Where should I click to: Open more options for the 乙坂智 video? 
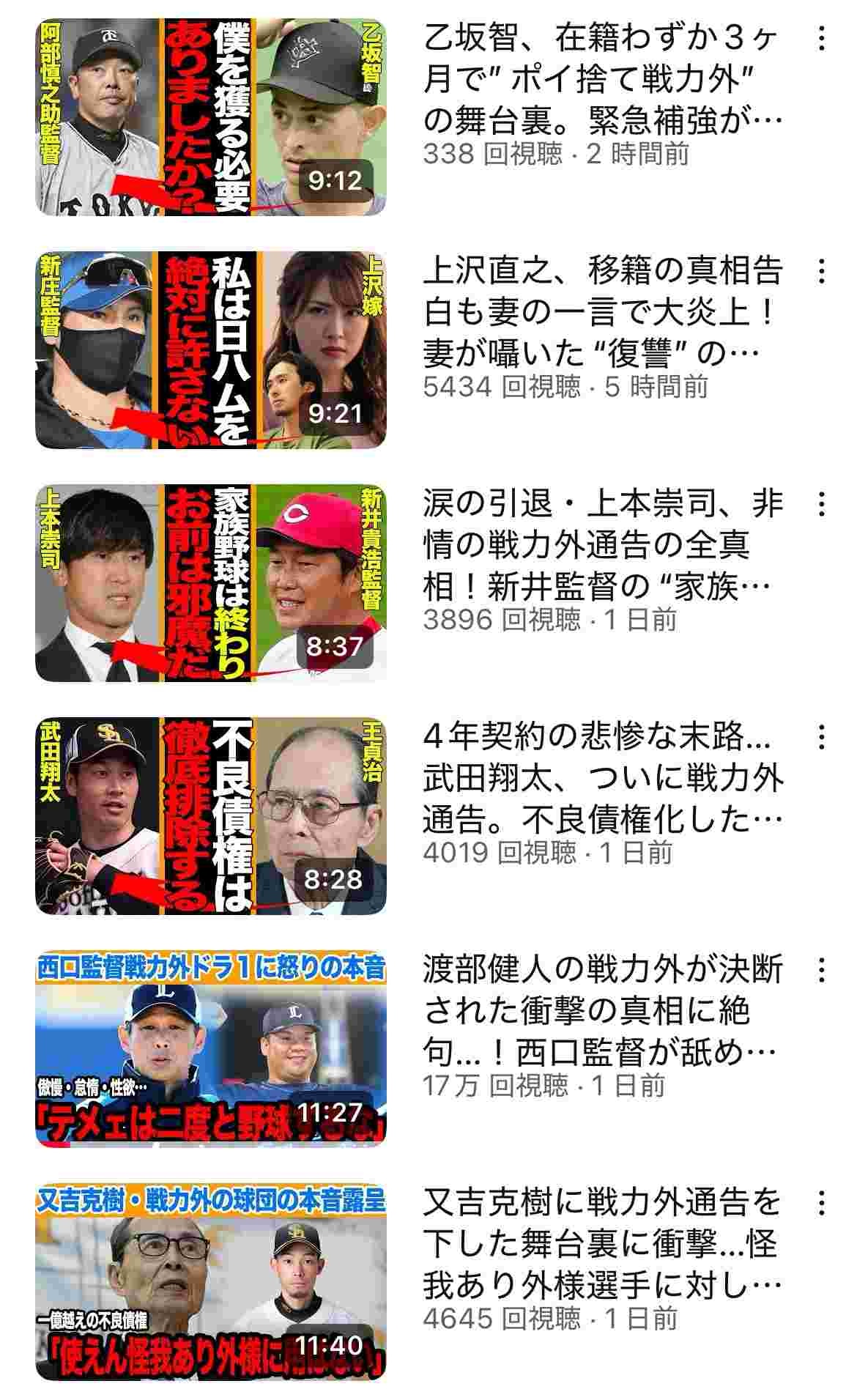coord(822,39)
